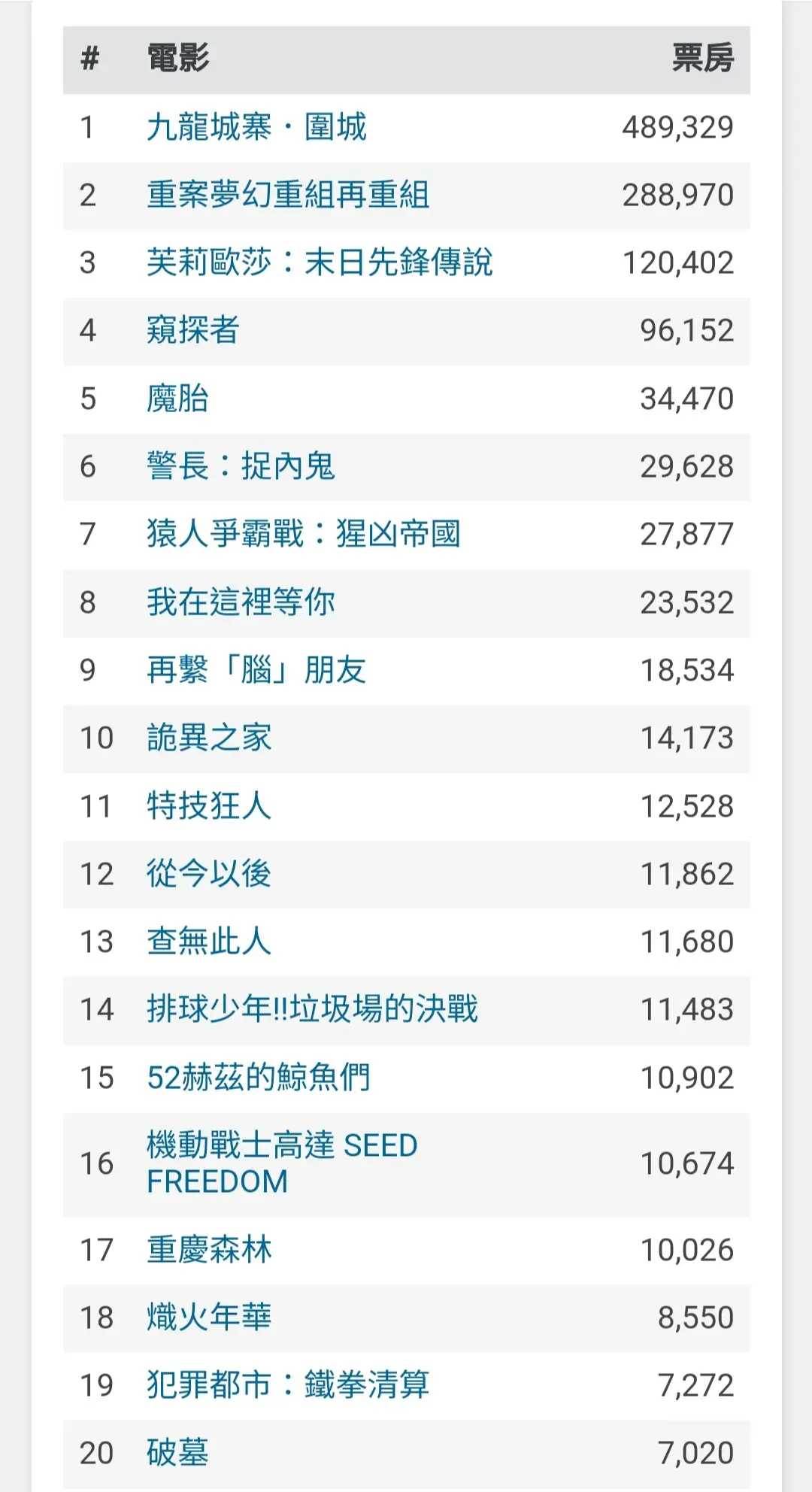Open the 查無此人 link
The width and height of the screenshot is (812, 1492).
pos(209,942)
